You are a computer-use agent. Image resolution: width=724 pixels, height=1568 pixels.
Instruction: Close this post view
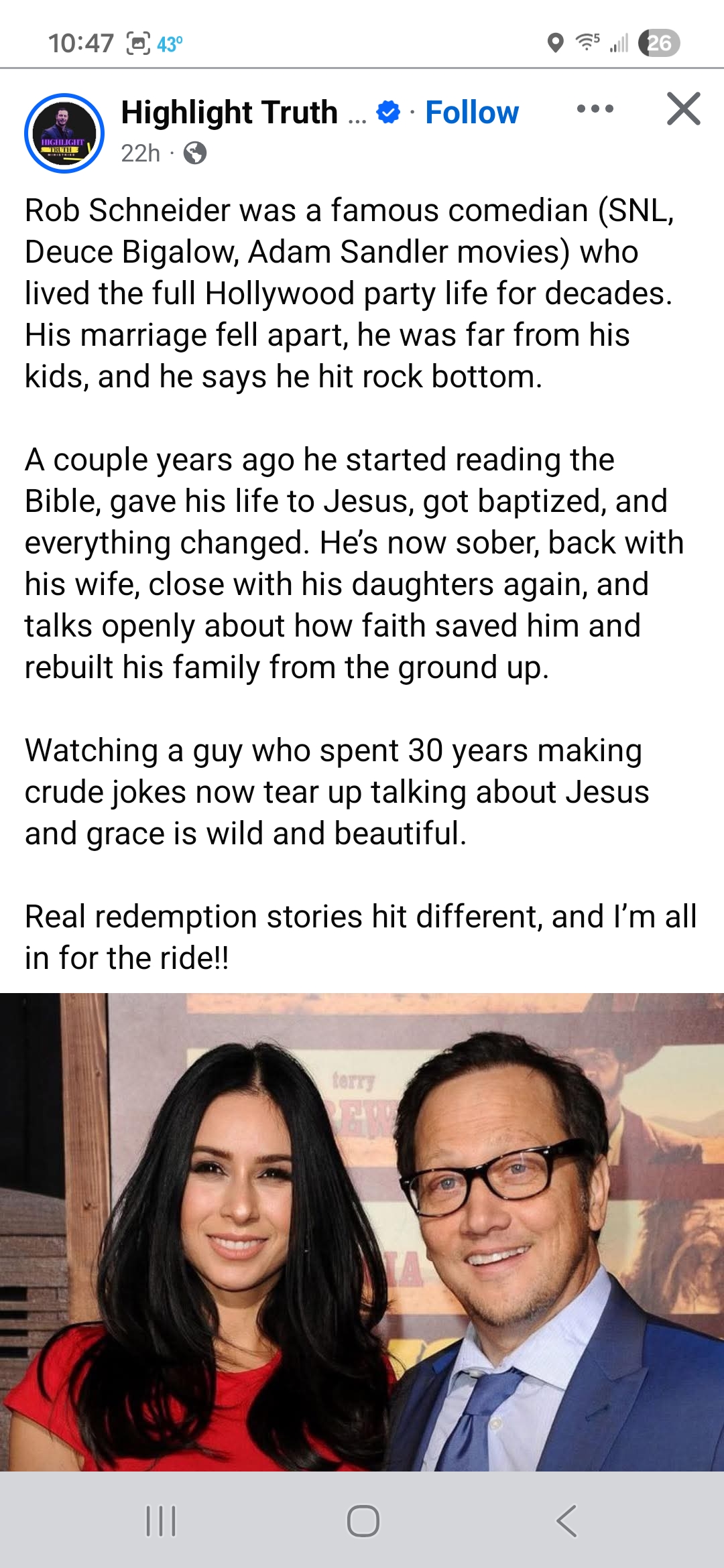pyautogui.click(x=683, y=109)
